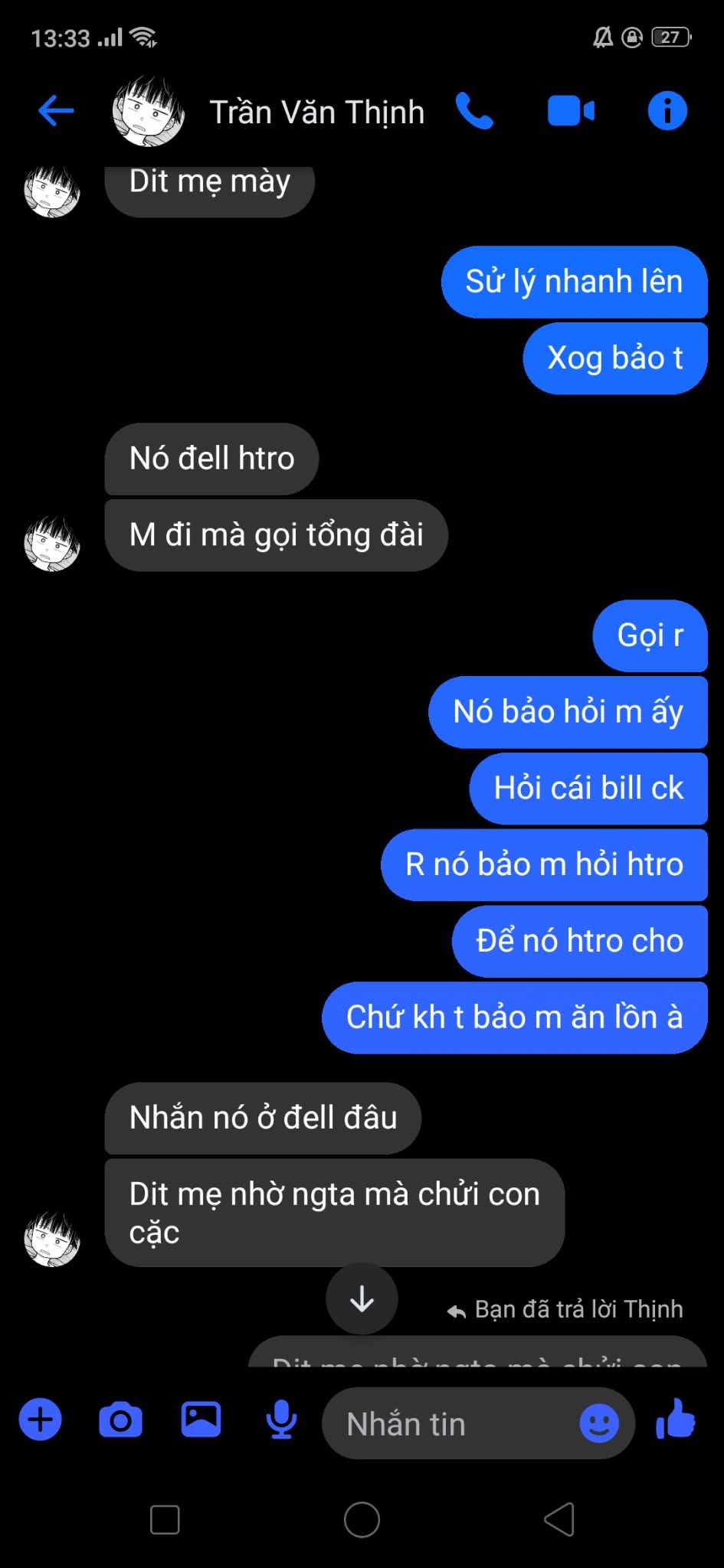Focus the Nhắn tin message field
Screen dimensions: 724x1568
pyautogui.click(x=452, y=1424)
